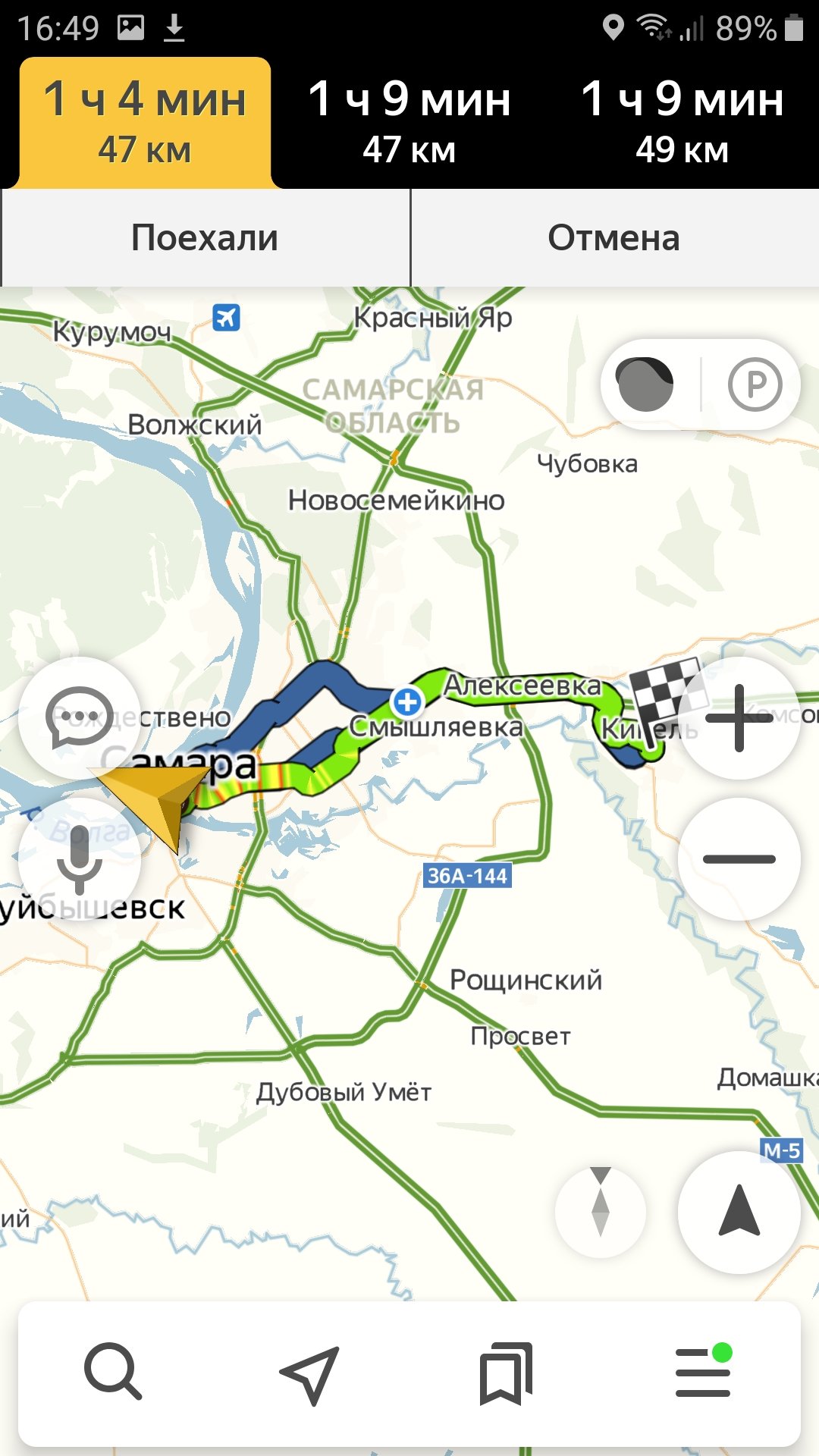This screenshot has height=1456, width=819.
Task: Open the navigation arrow tab
Action: (309, 1374)
